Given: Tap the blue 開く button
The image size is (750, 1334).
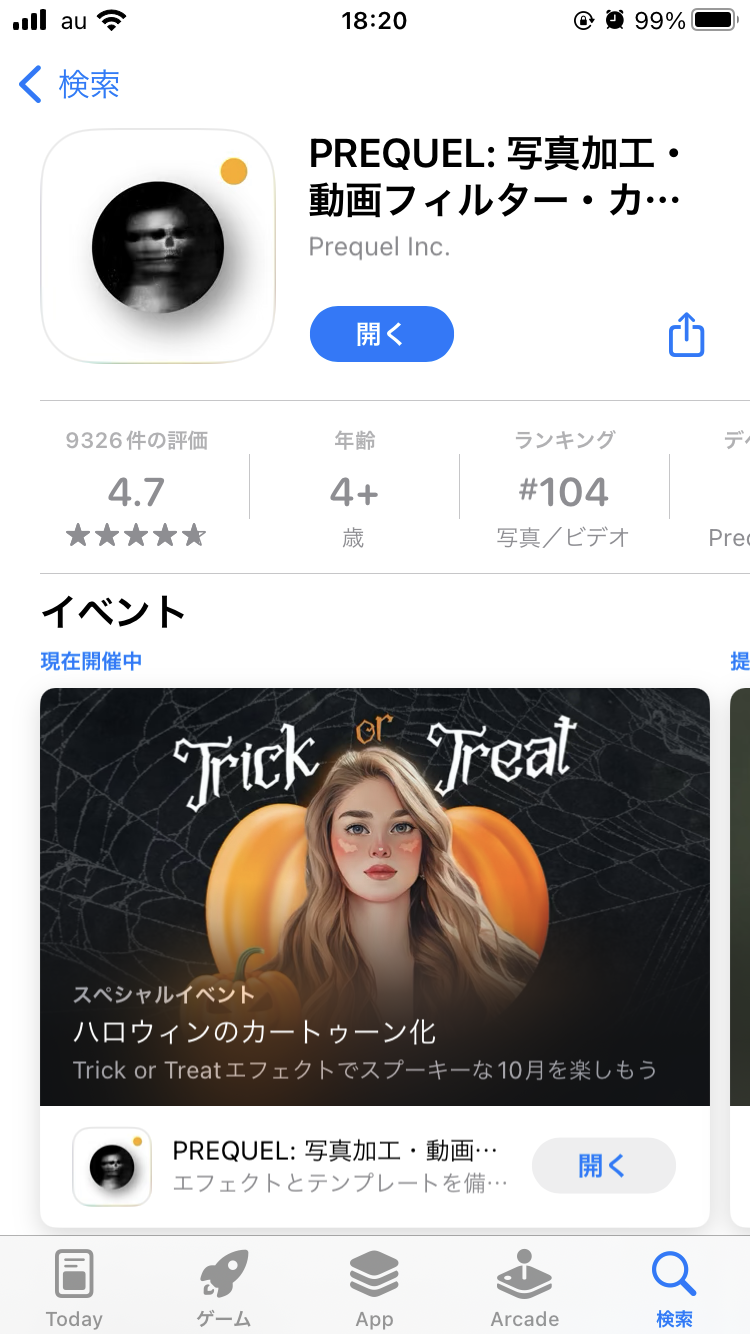Looking at the screenshot, I should [381, 334].
